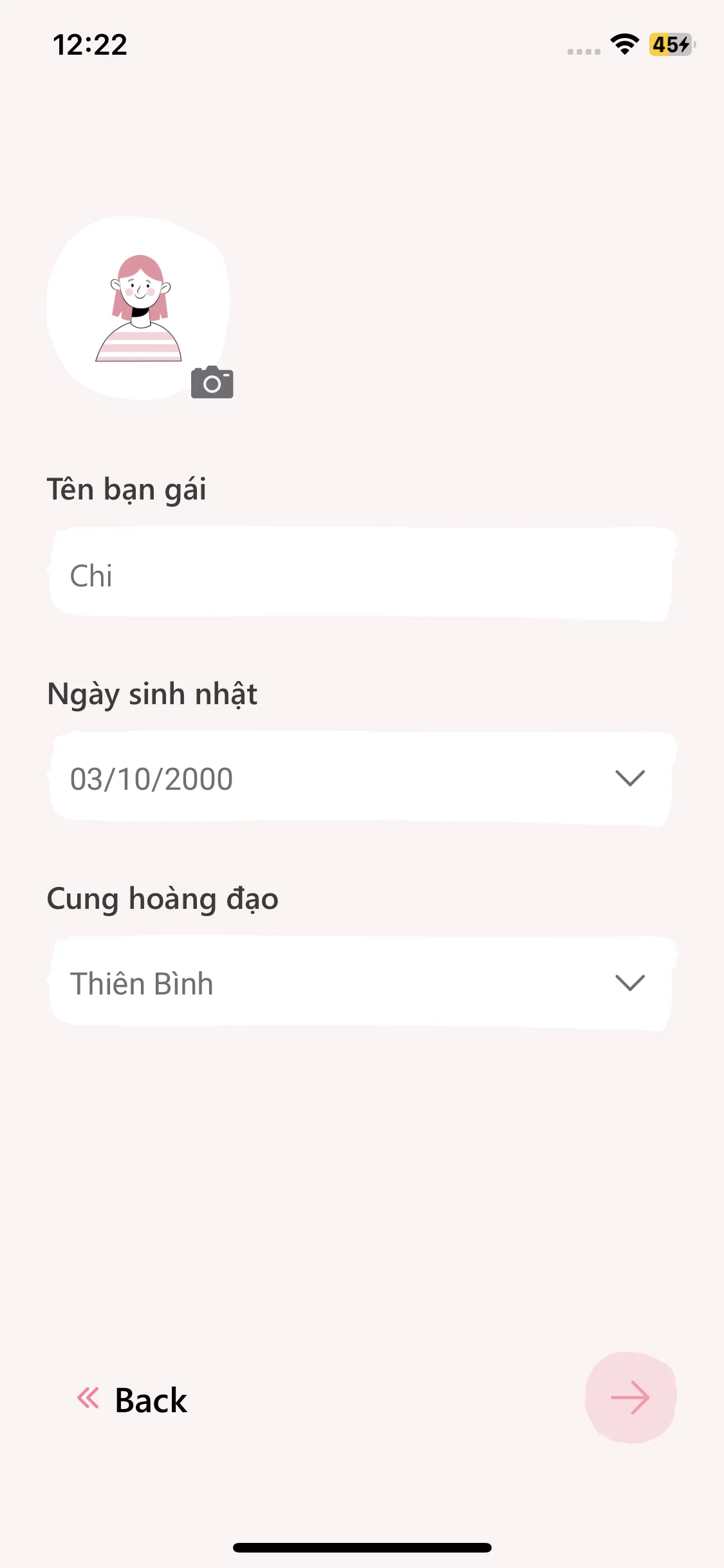Click the pink forward arrow button
The image size is (724, 1568).
[631, 1398]
